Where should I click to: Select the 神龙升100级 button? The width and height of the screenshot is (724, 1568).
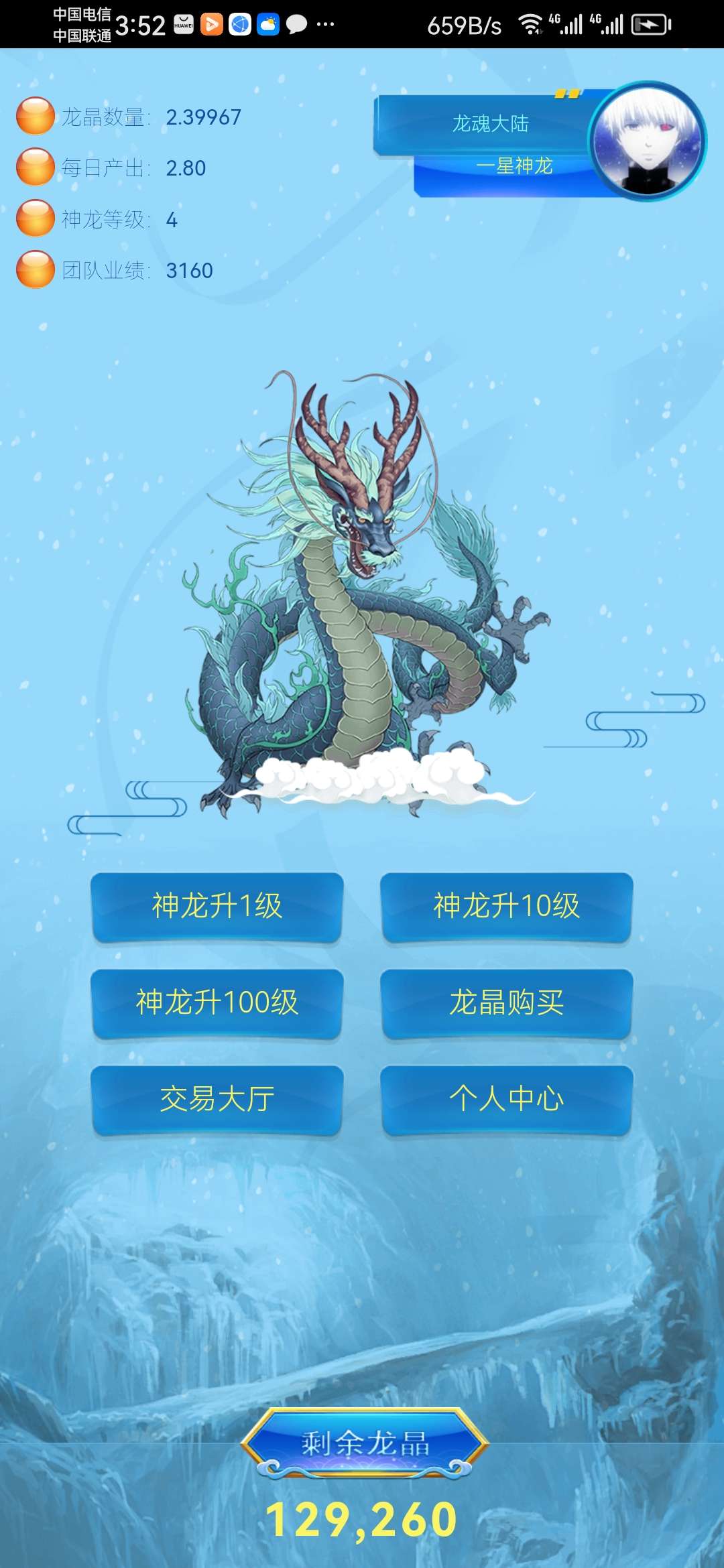tap(217, 1003)
